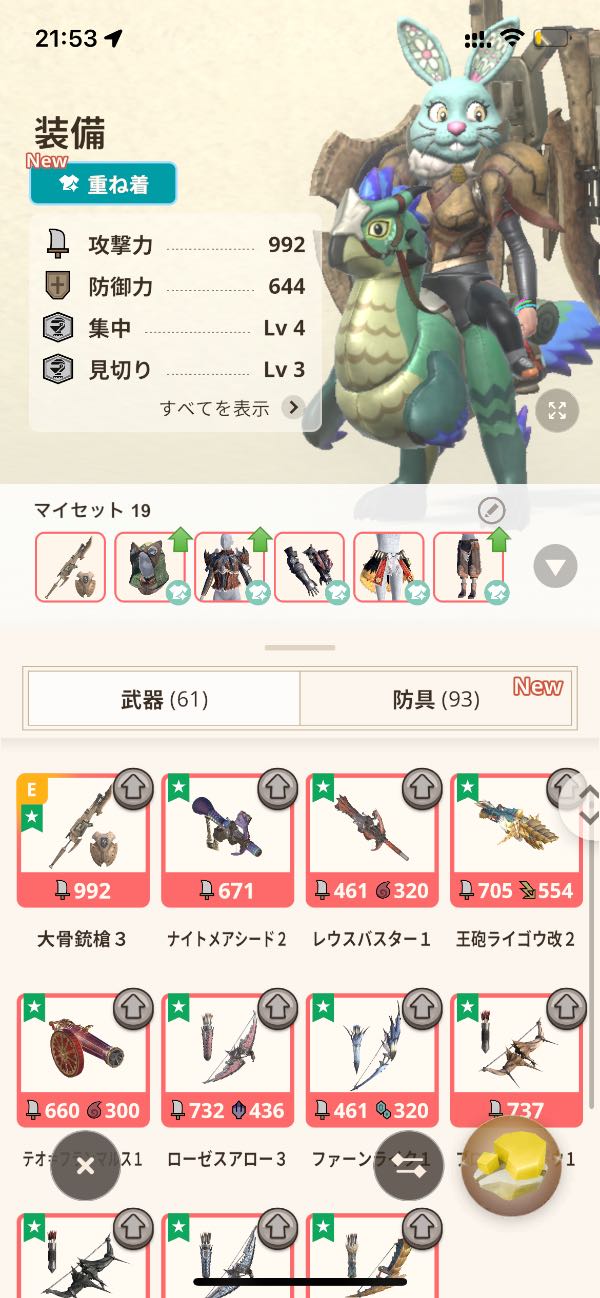This screenshot has height=1298, width=600.
Task: Switch to the 武器 tab
Action: (x=164, y=699)
